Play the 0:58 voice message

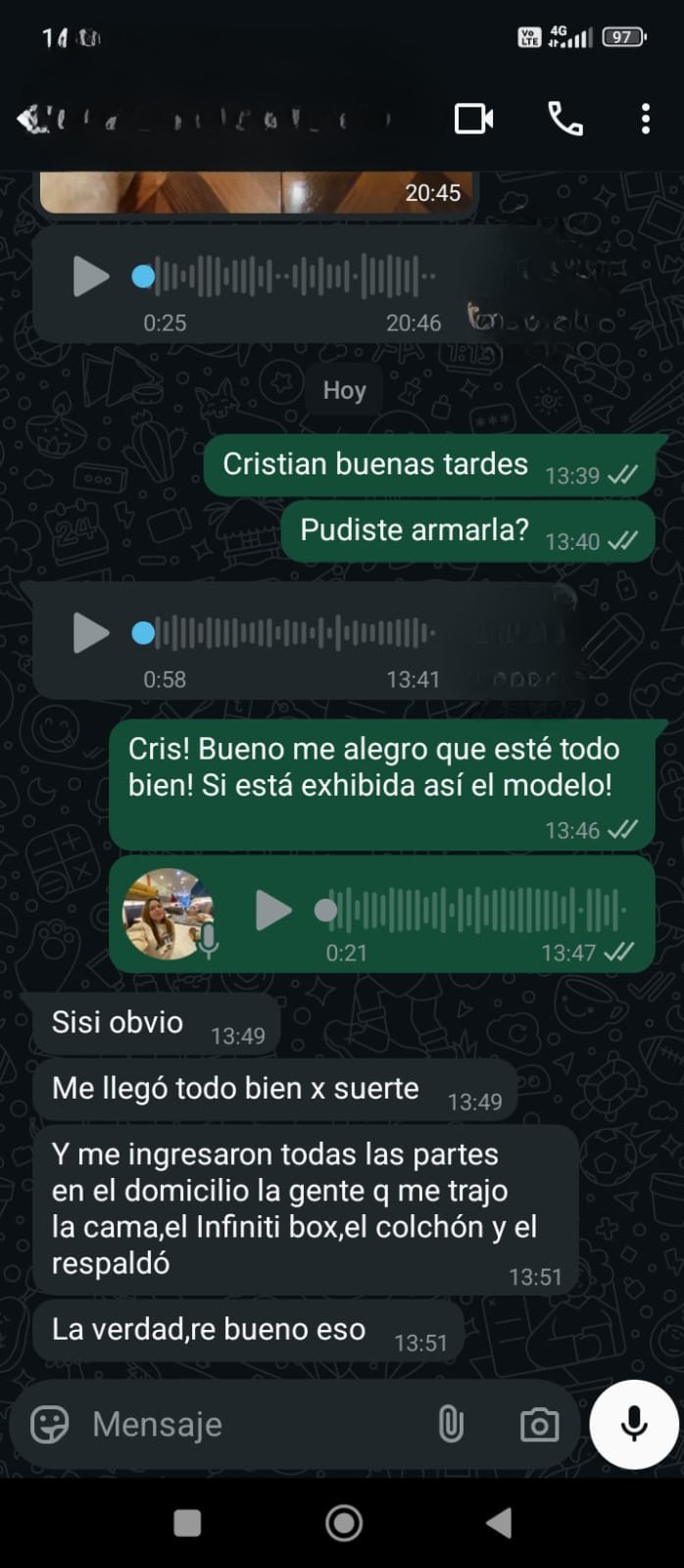pos(91,633)
